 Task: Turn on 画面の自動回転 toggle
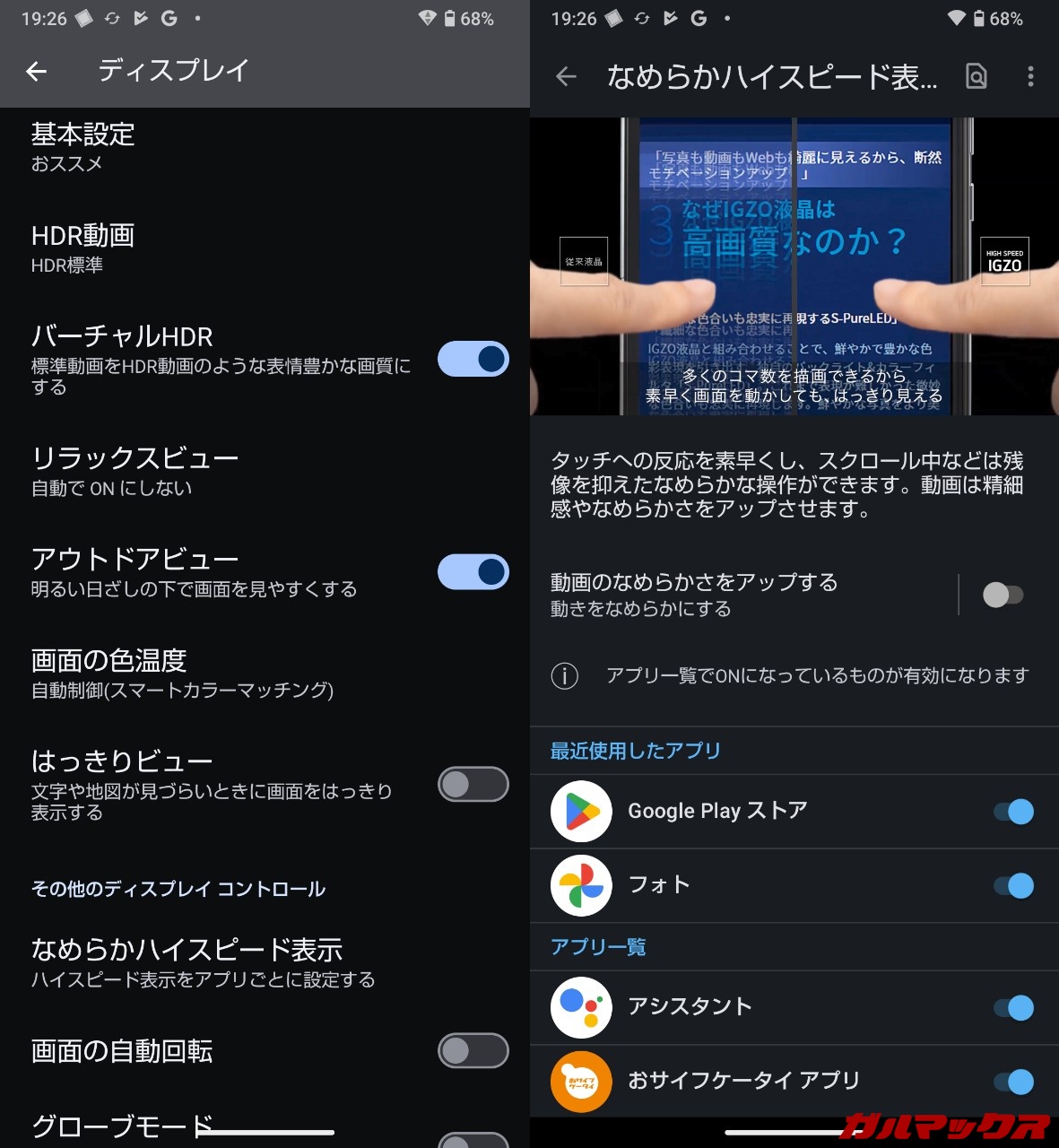[473, 1051]
